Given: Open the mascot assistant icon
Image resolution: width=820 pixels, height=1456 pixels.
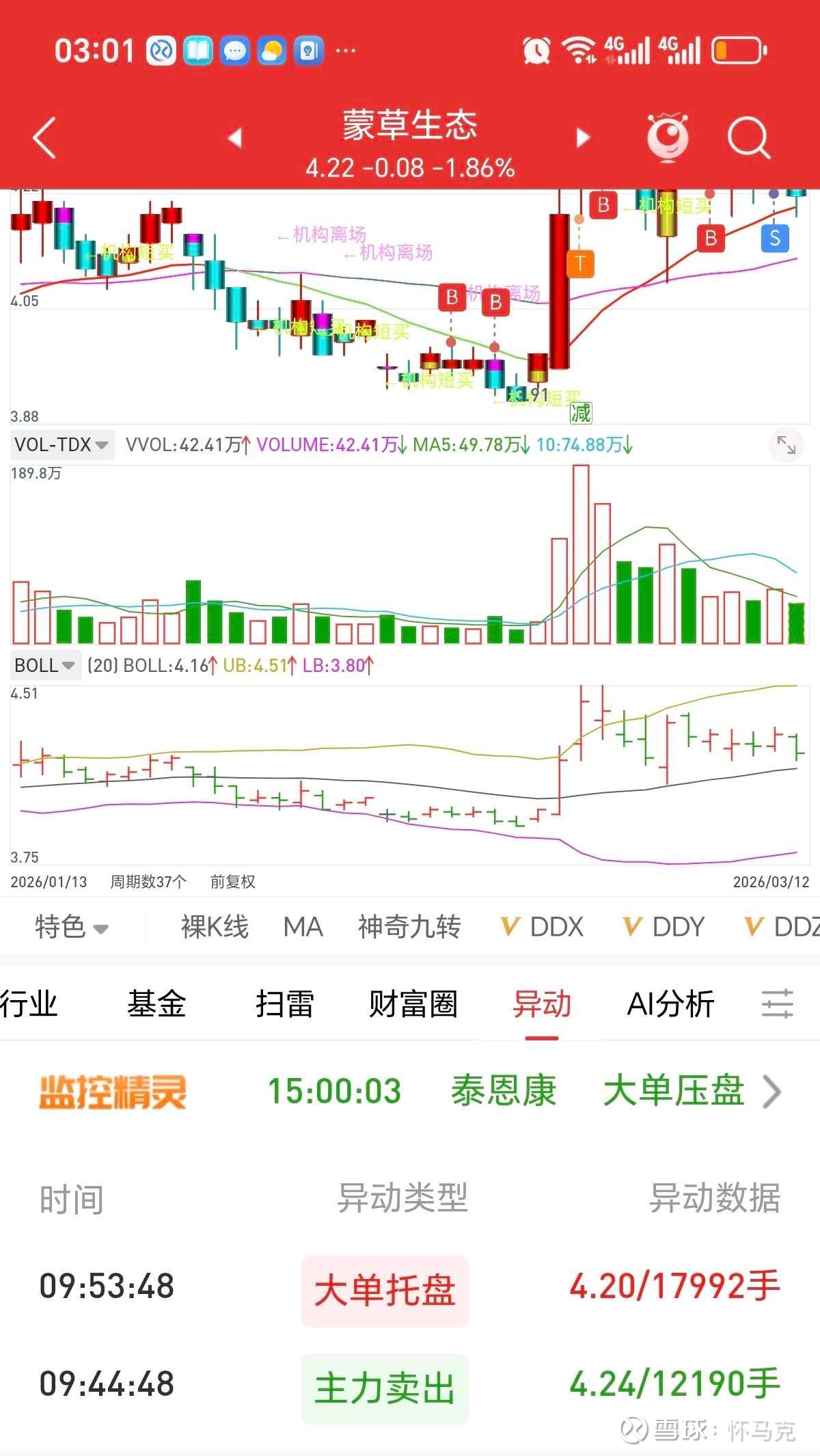Looking at the screenshot, I should coord(668,137).
